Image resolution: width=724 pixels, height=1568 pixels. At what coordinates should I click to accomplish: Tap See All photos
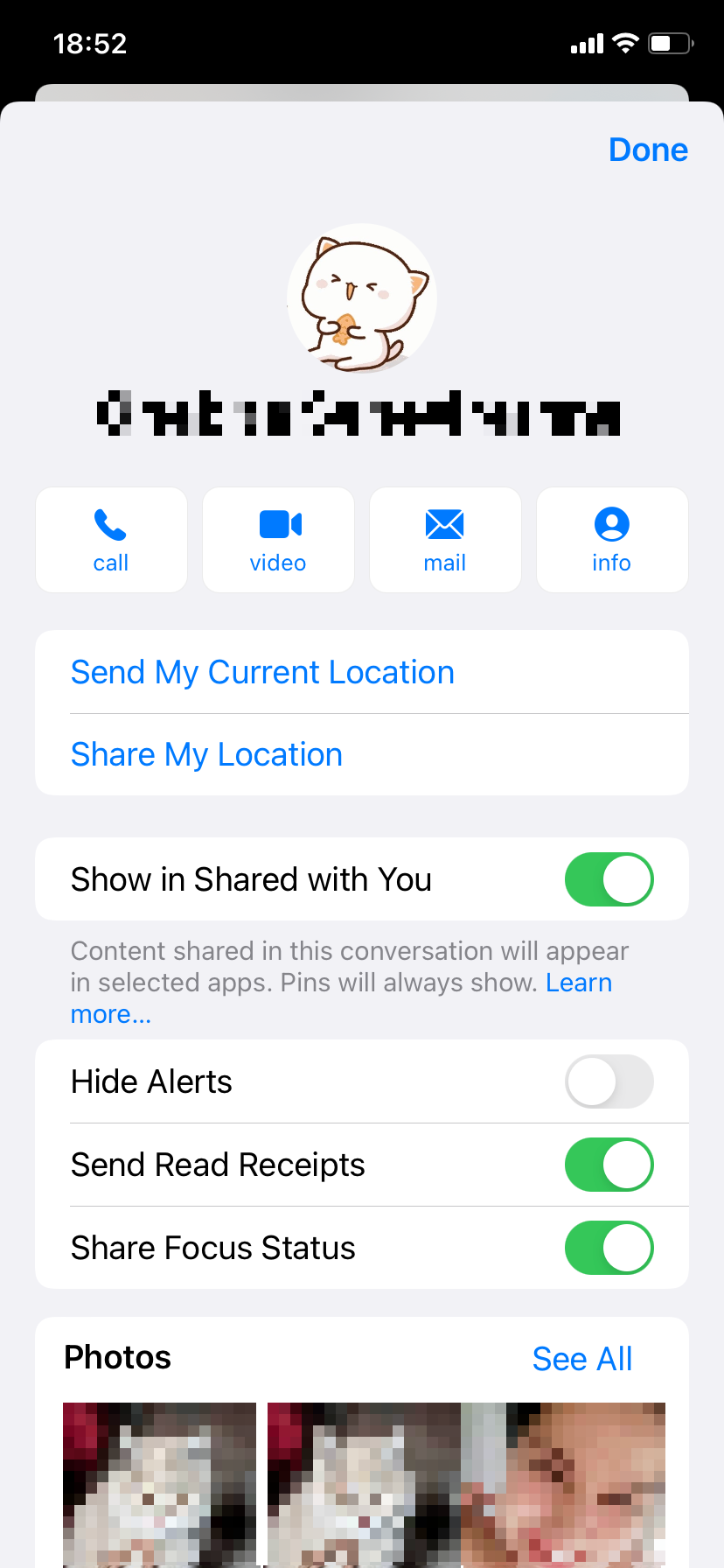coord(581,1359)
